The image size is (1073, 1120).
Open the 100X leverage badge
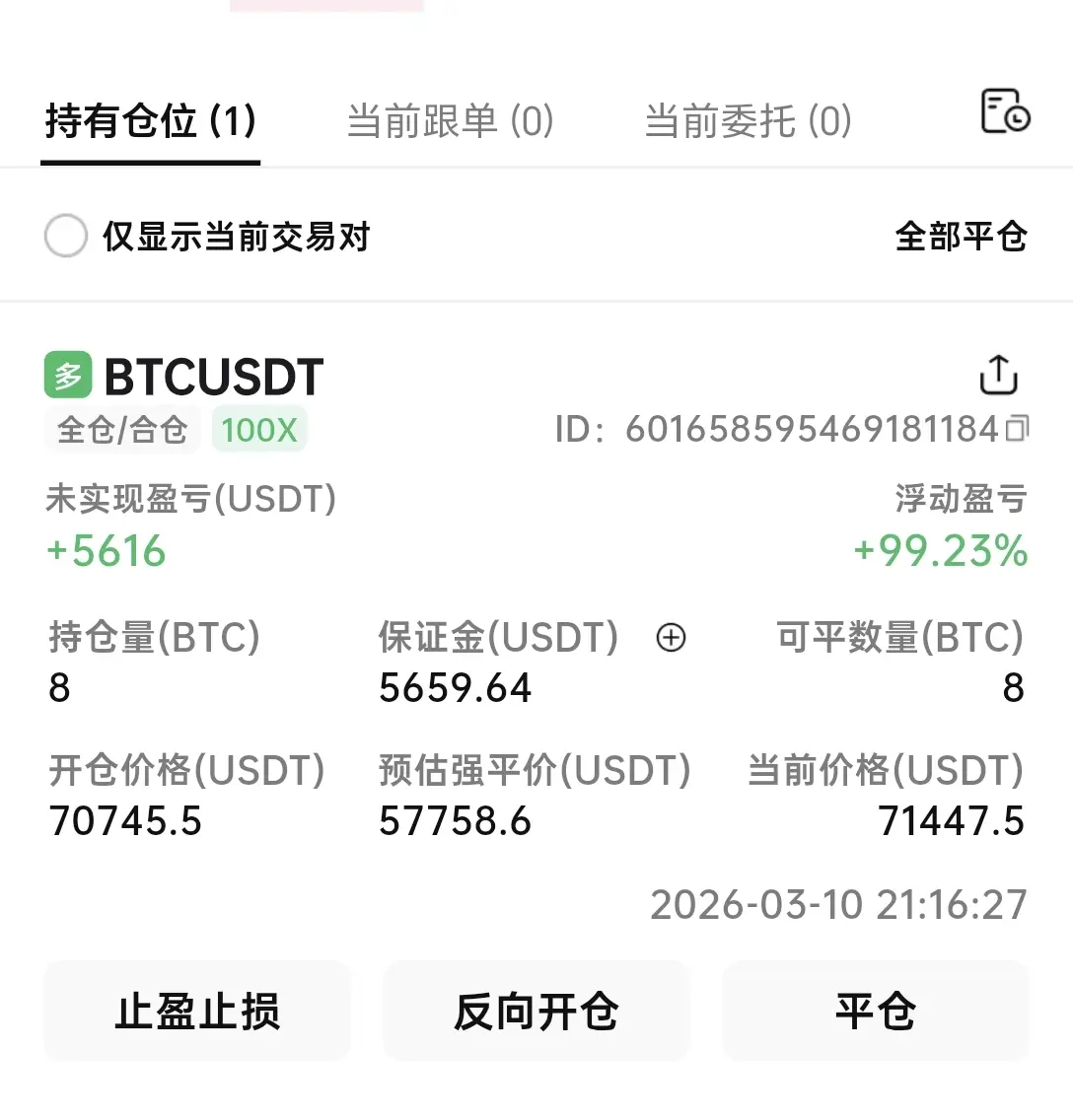[259, 430]
